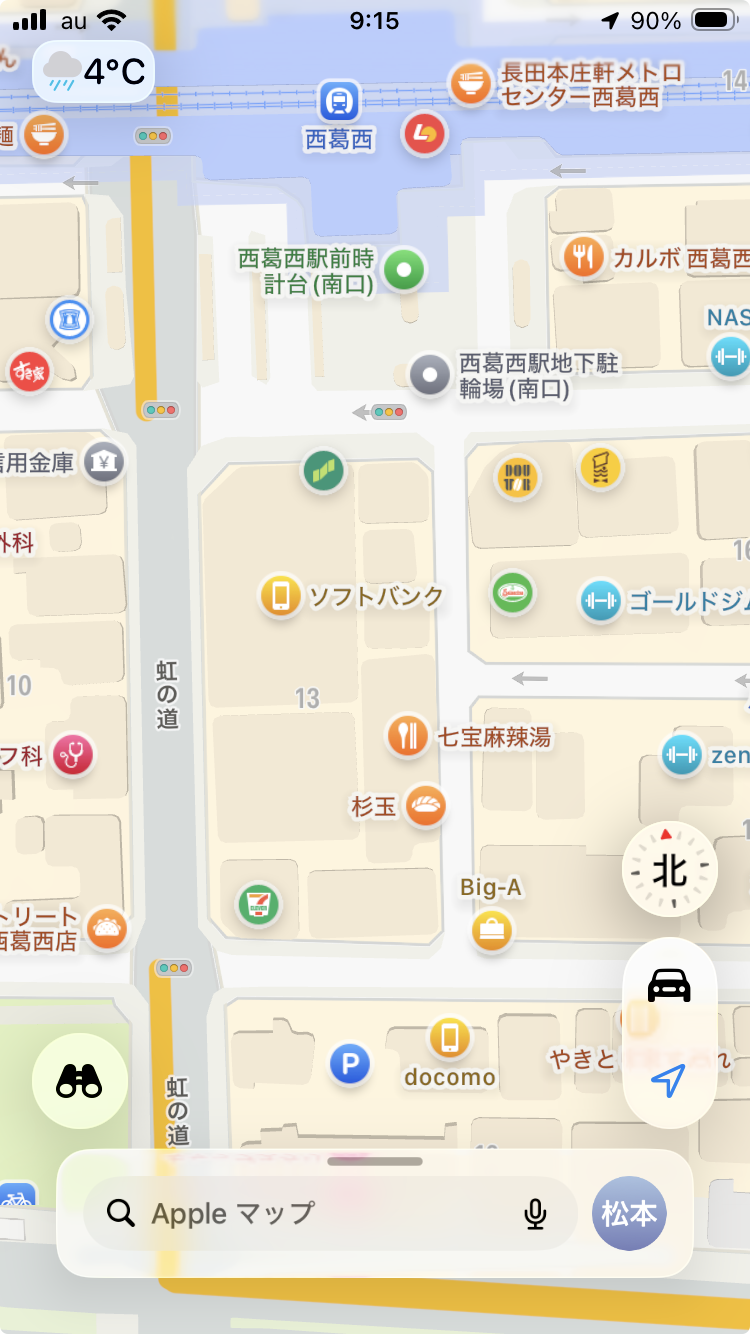Tap the ゴールドジム gym pin
Viewport: 750px width, 1334px height.
(600, 600)
